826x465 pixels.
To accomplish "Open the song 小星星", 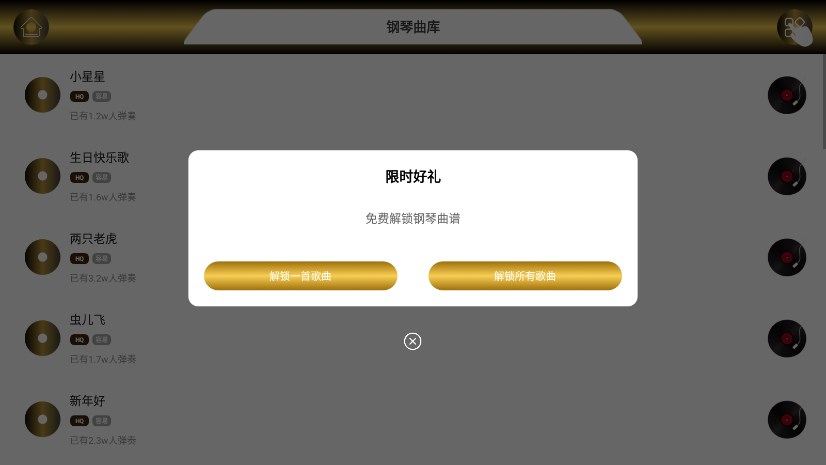I will click(x=87, y=77).
